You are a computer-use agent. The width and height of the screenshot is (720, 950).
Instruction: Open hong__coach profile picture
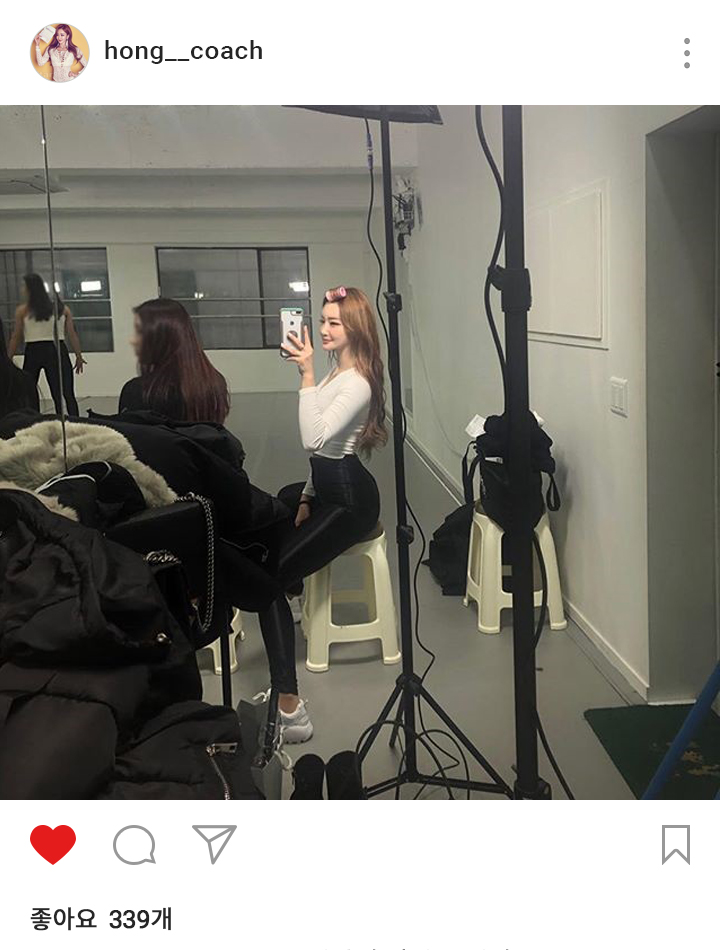(59, 52)
